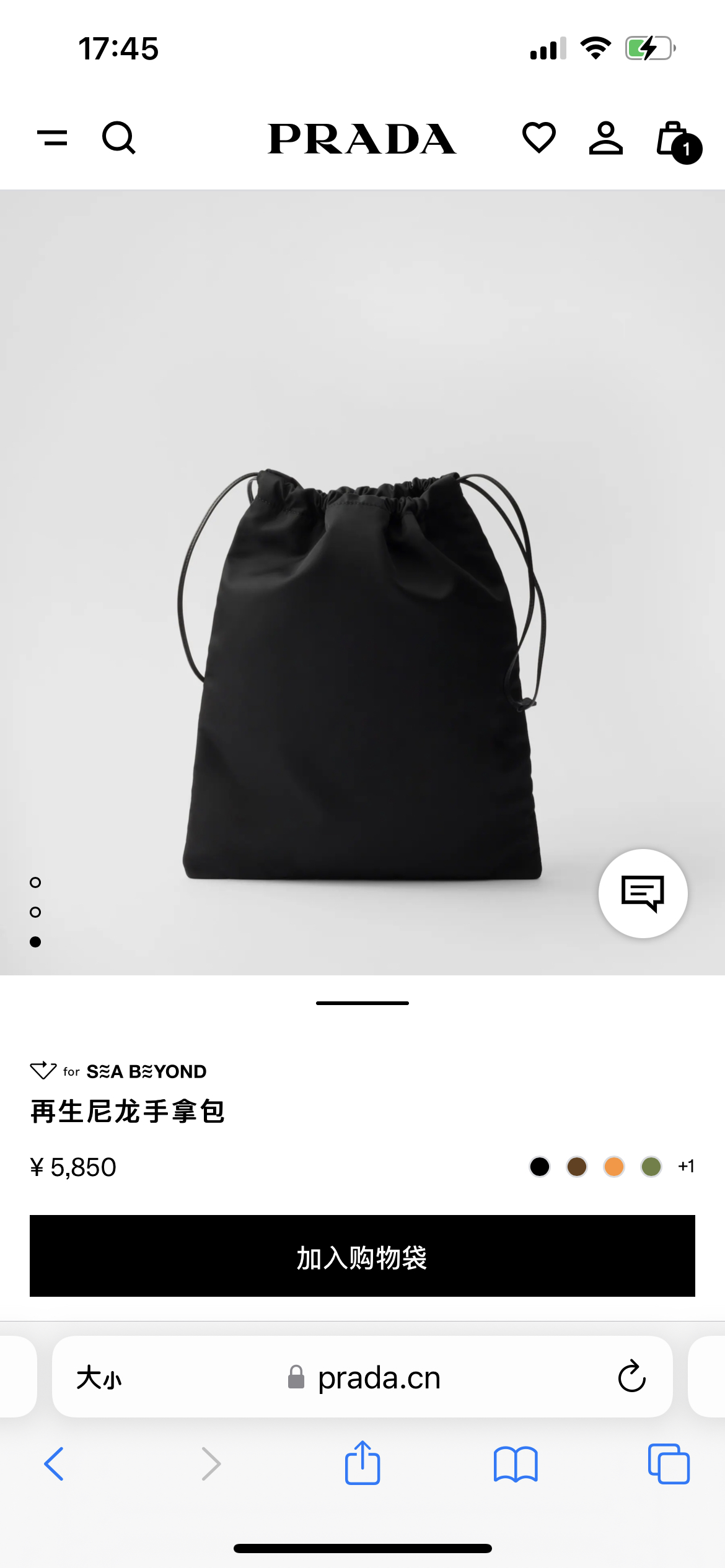Go back to the previous page
Screen dimensions: 725x1568
pyautogui.click(x=55, y=1464)
